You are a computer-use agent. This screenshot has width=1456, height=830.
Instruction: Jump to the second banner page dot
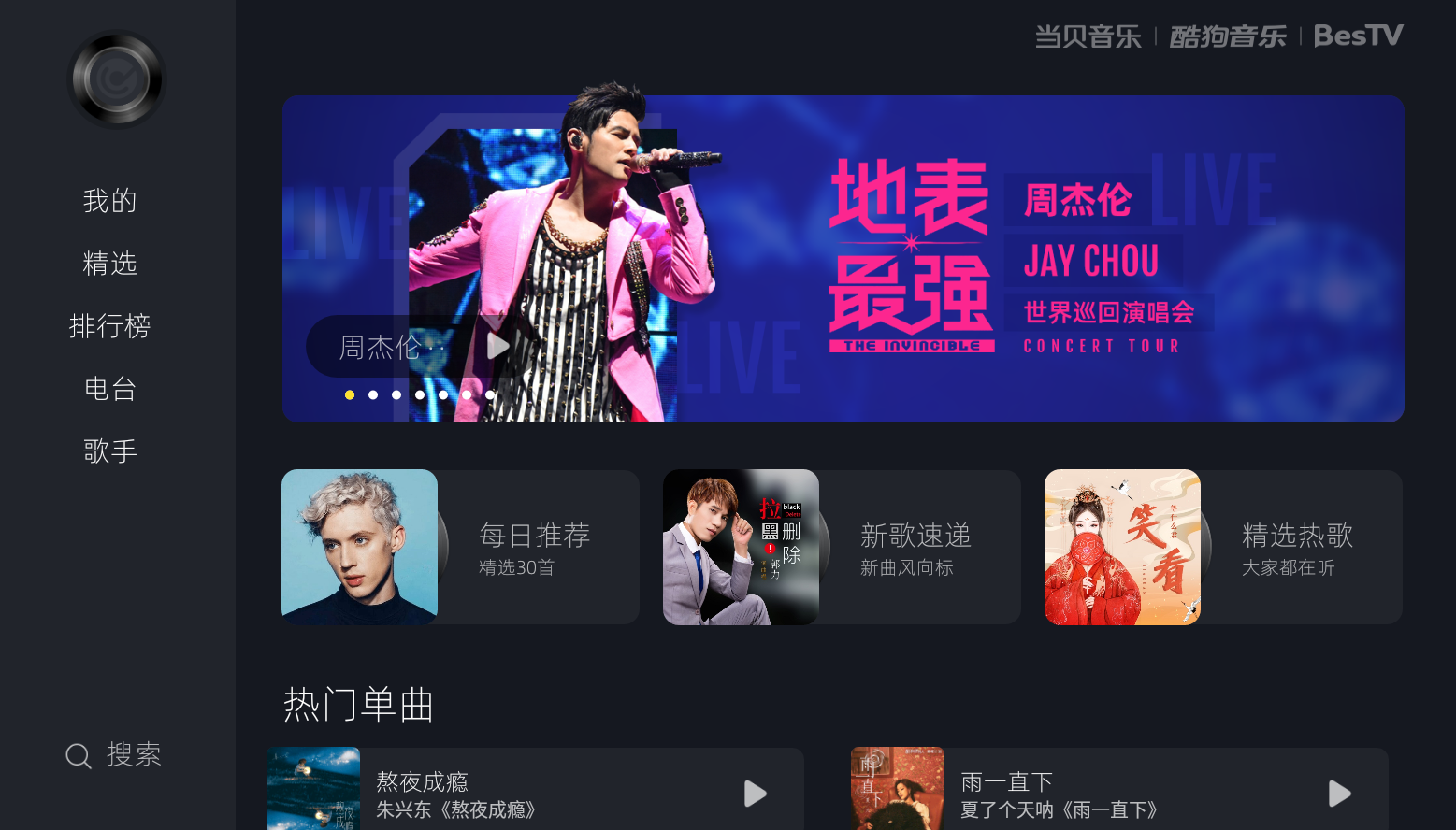coord(373,395)
